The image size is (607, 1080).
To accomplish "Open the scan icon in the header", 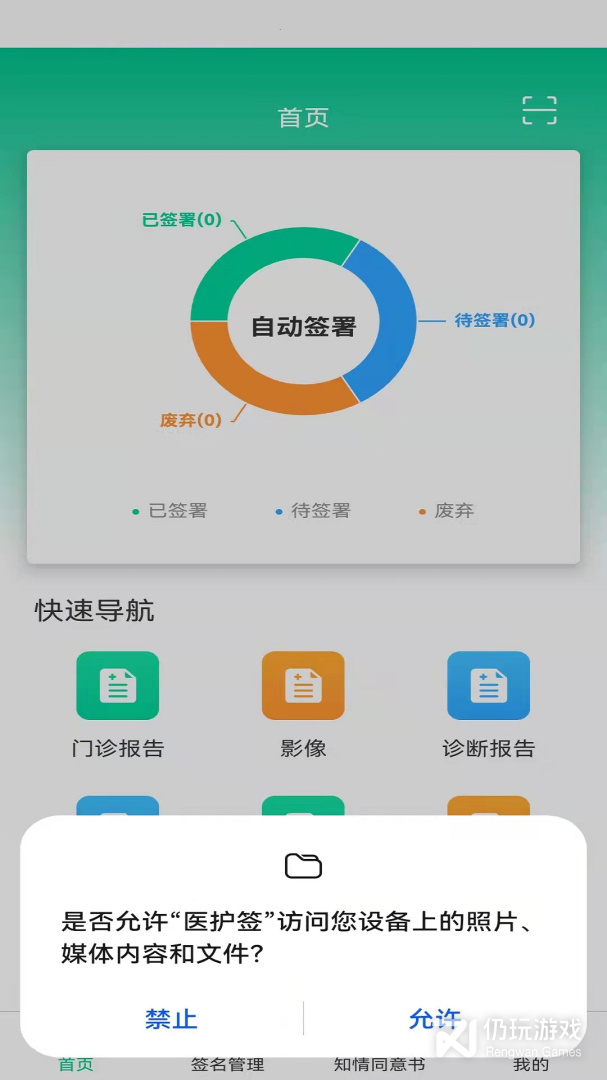I will (x=539, y=111).
